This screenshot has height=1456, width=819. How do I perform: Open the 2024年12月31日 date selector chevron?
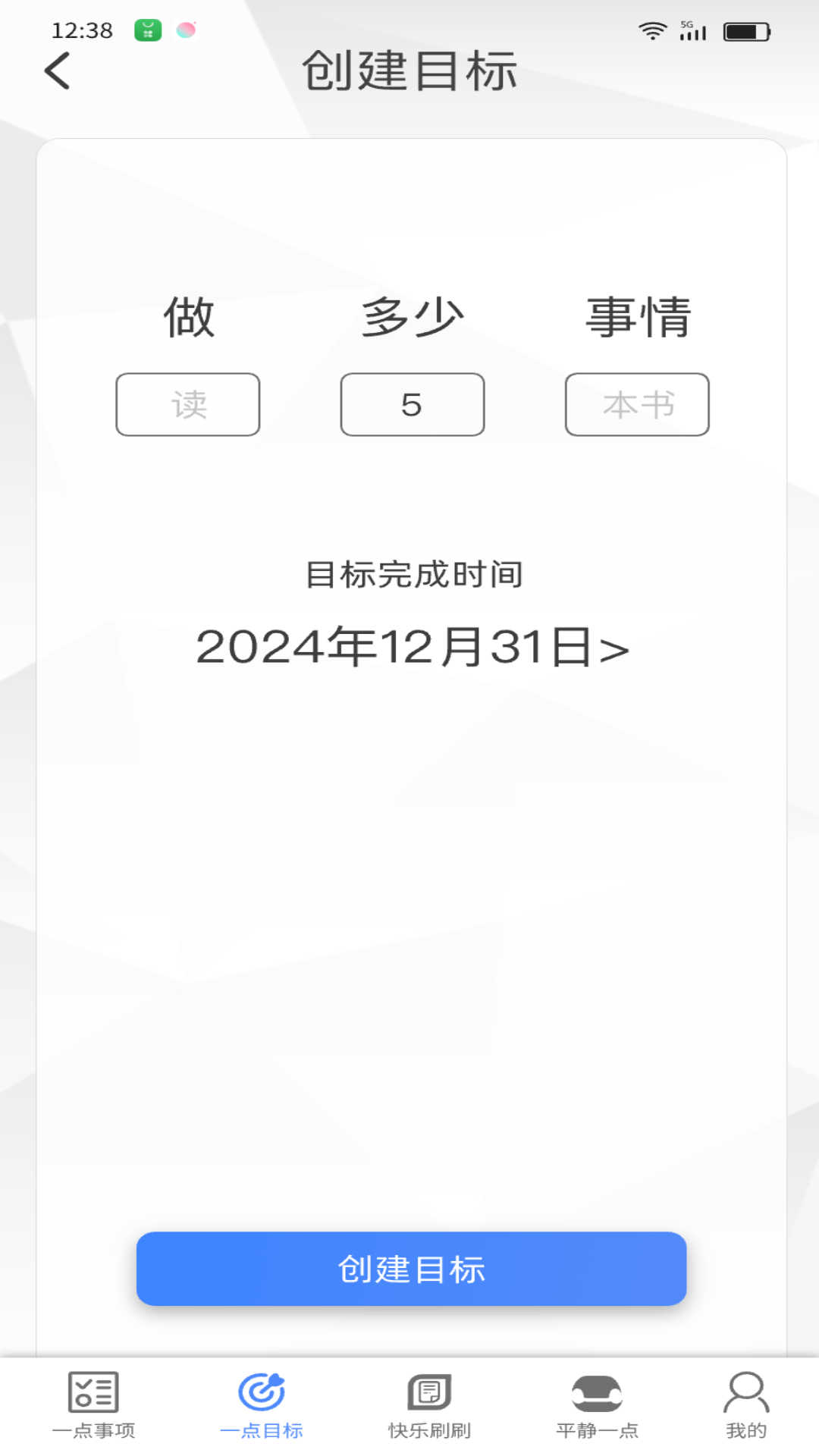point(616,647)
